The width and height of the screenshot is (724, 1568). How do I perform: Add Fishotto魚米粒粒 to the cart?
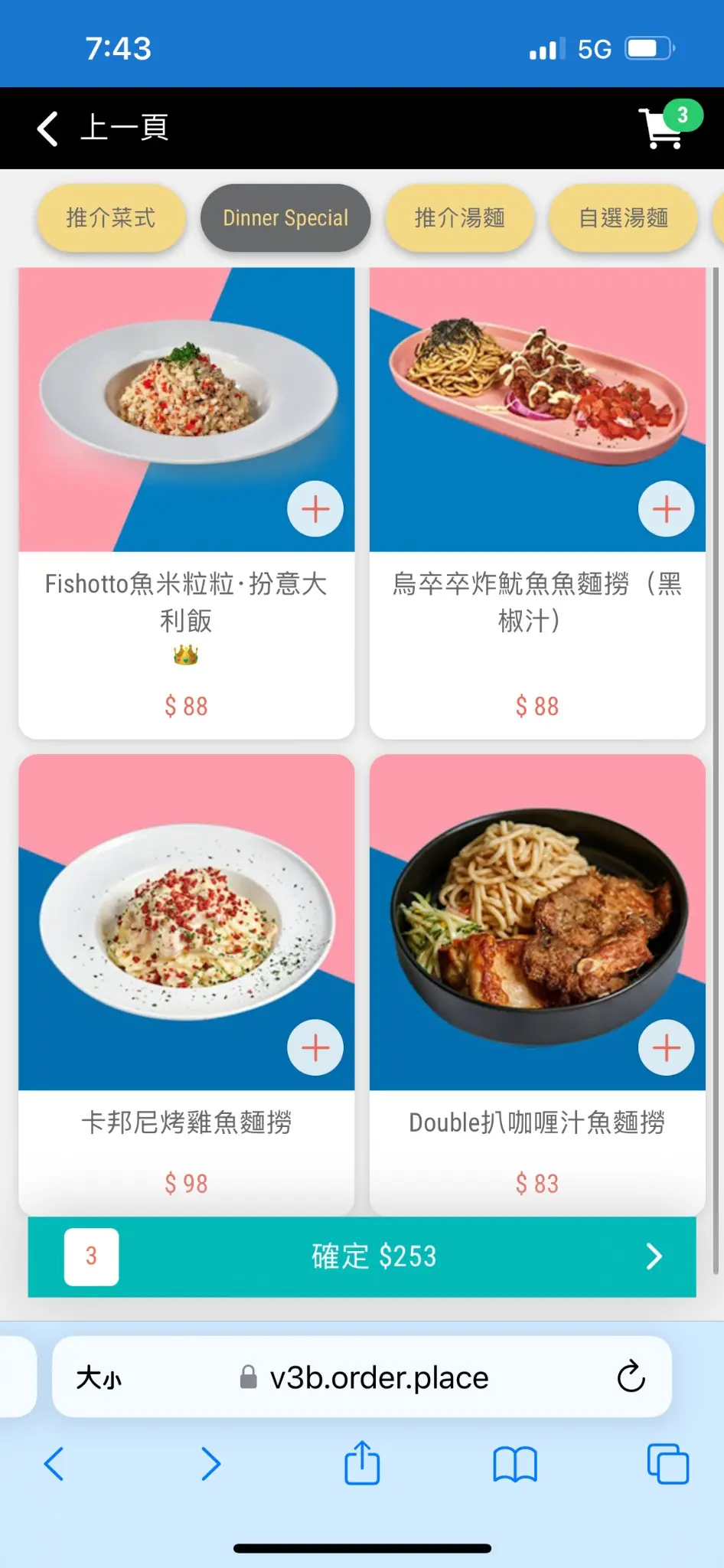pyautogui.click(x=315, y=509)
